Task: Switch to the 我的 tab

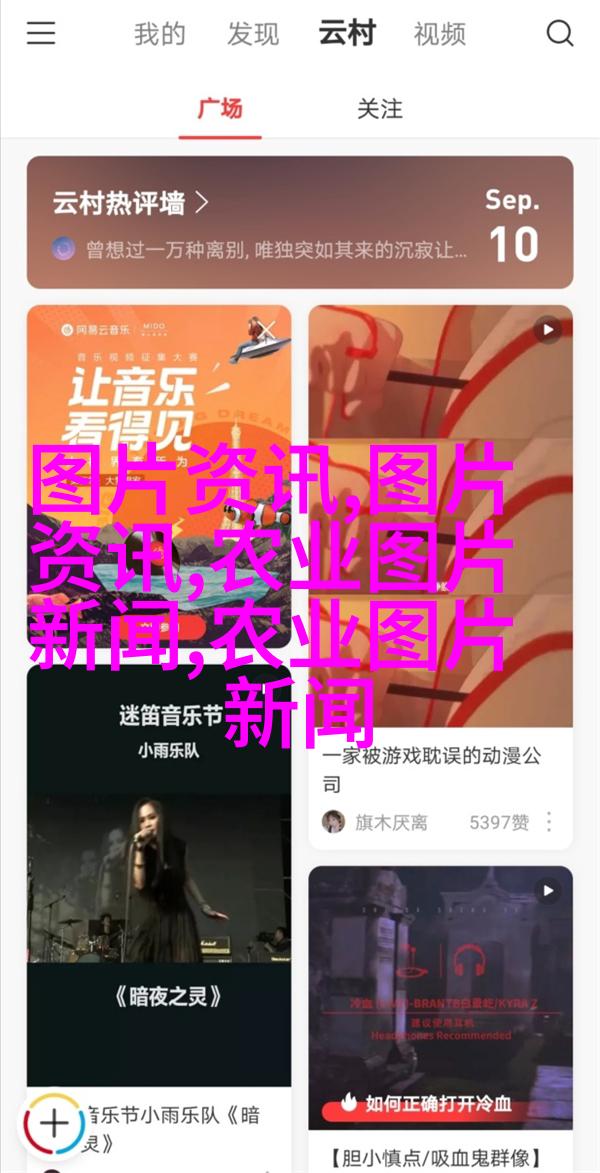Action: pyautogui.click(x=160, y=34)
